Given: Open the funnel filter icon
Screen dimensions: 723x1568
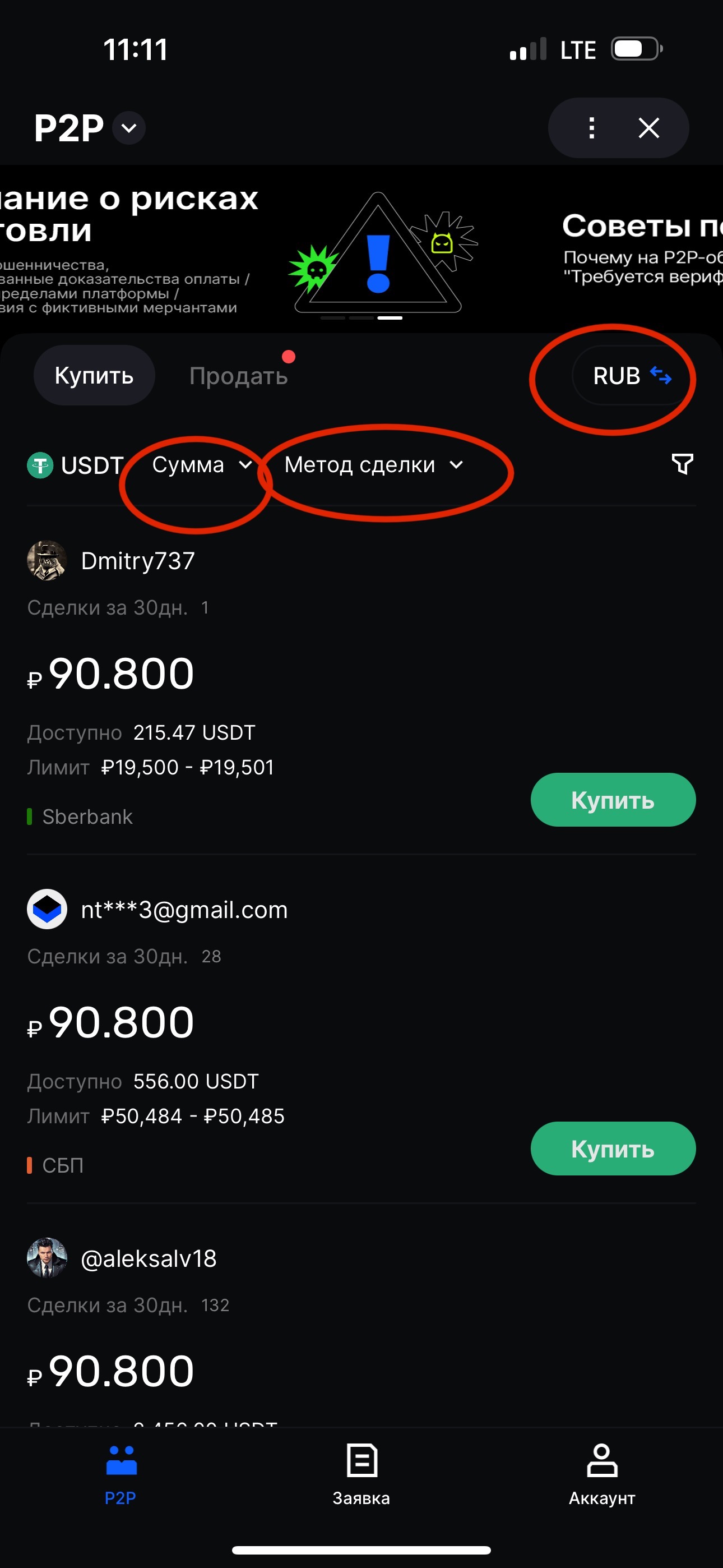Looking at the screenshot, I should tap(682, 464).
